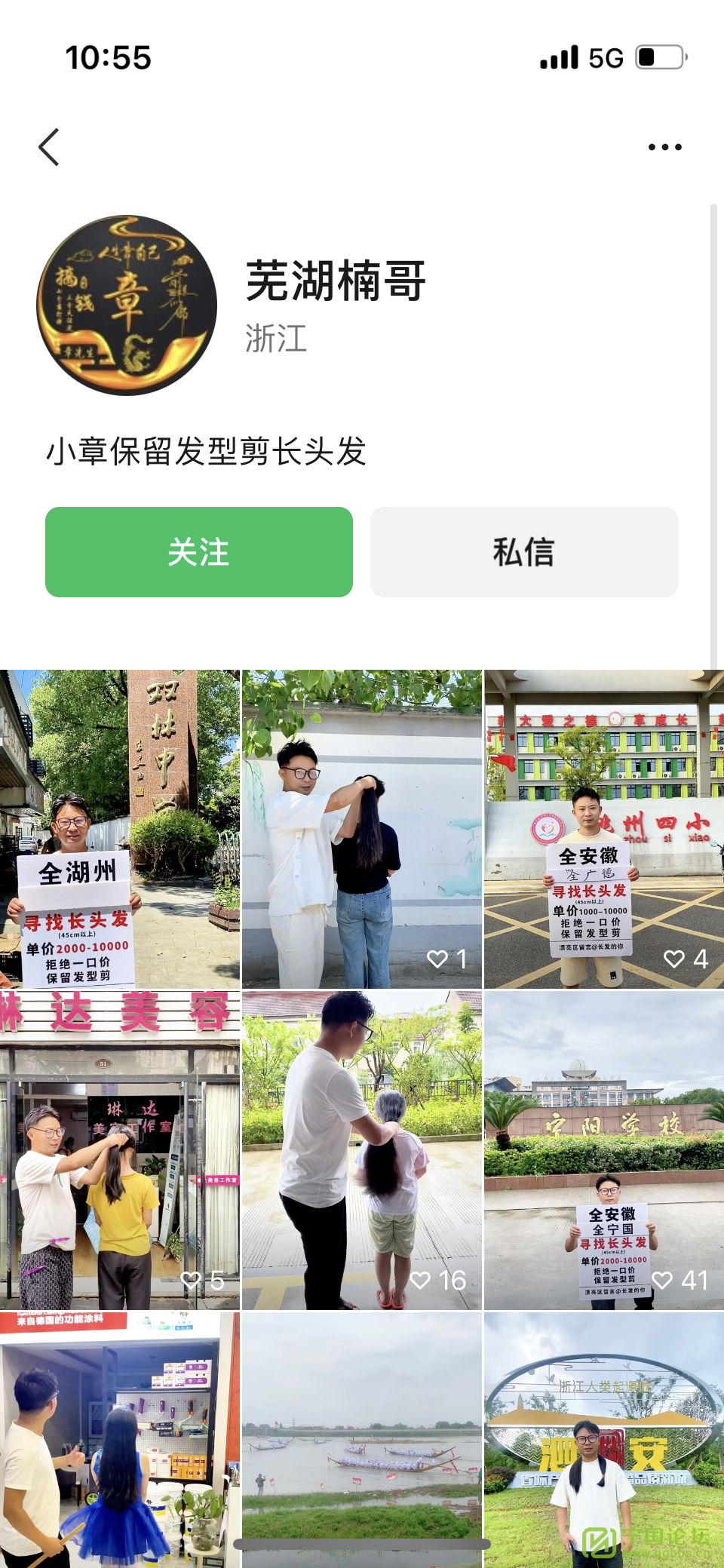
Task: Open the three-dot overflow menu
Action: pyautogui.click(x=664, y=147)
